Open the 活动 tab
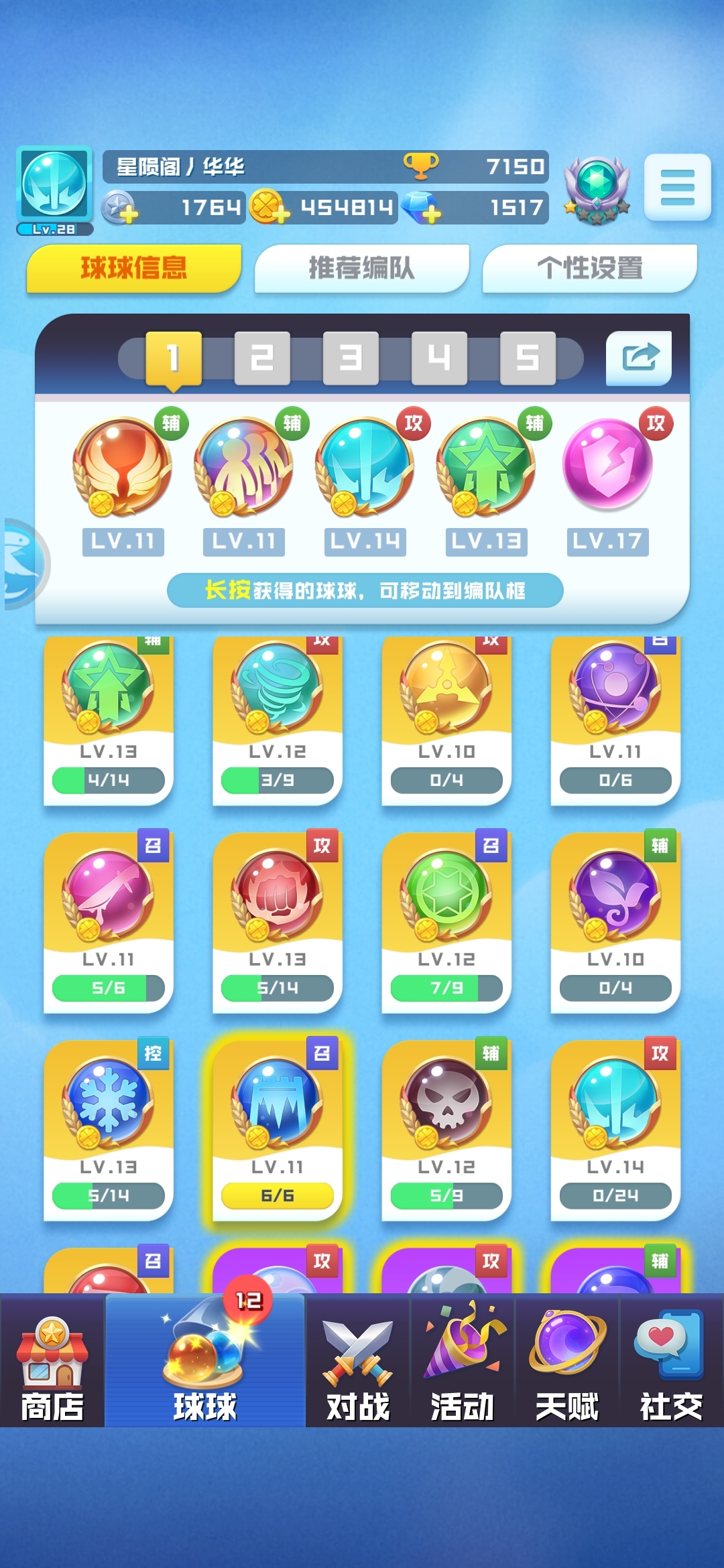 click(462, 1363)
